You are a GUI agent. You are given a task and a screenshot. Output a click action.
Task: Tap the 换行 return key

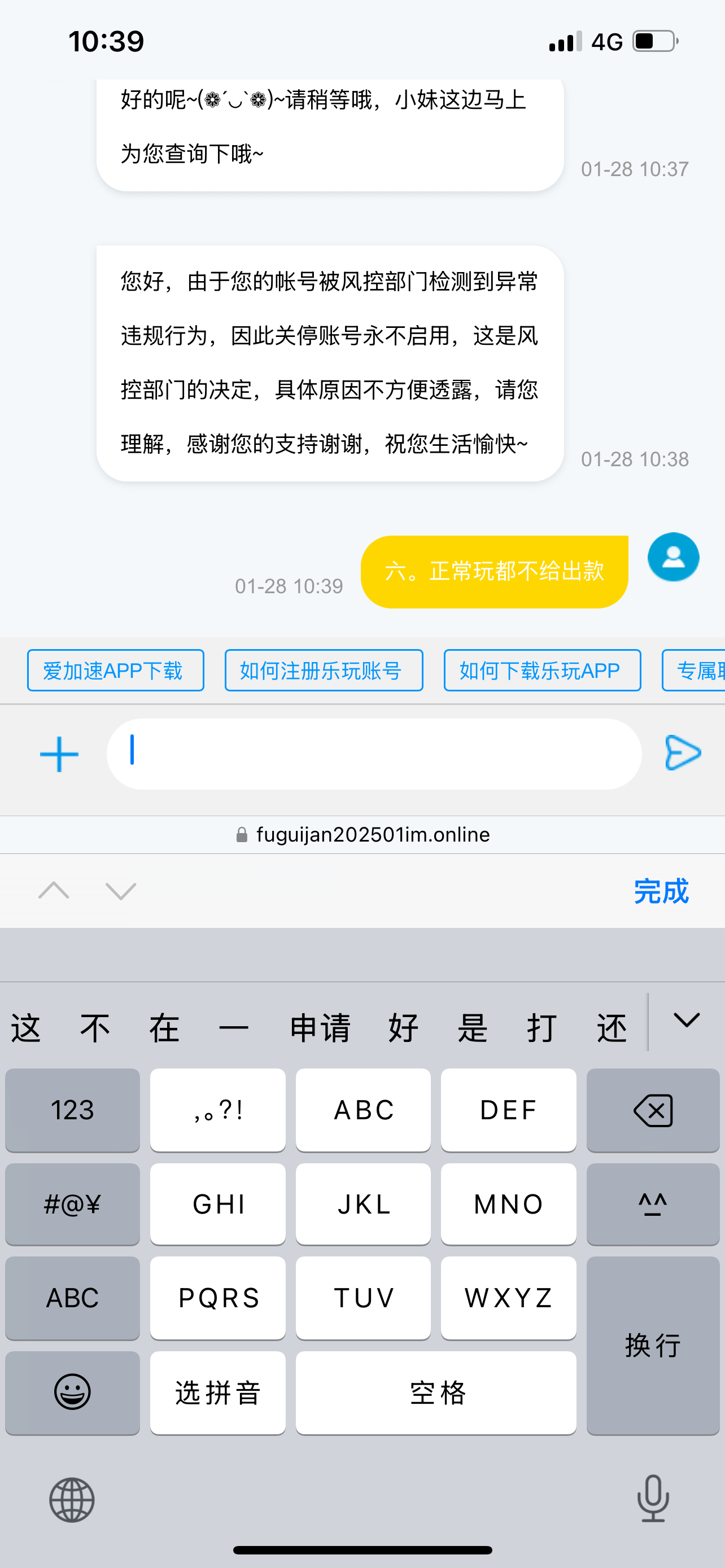tap(653, 1345)
